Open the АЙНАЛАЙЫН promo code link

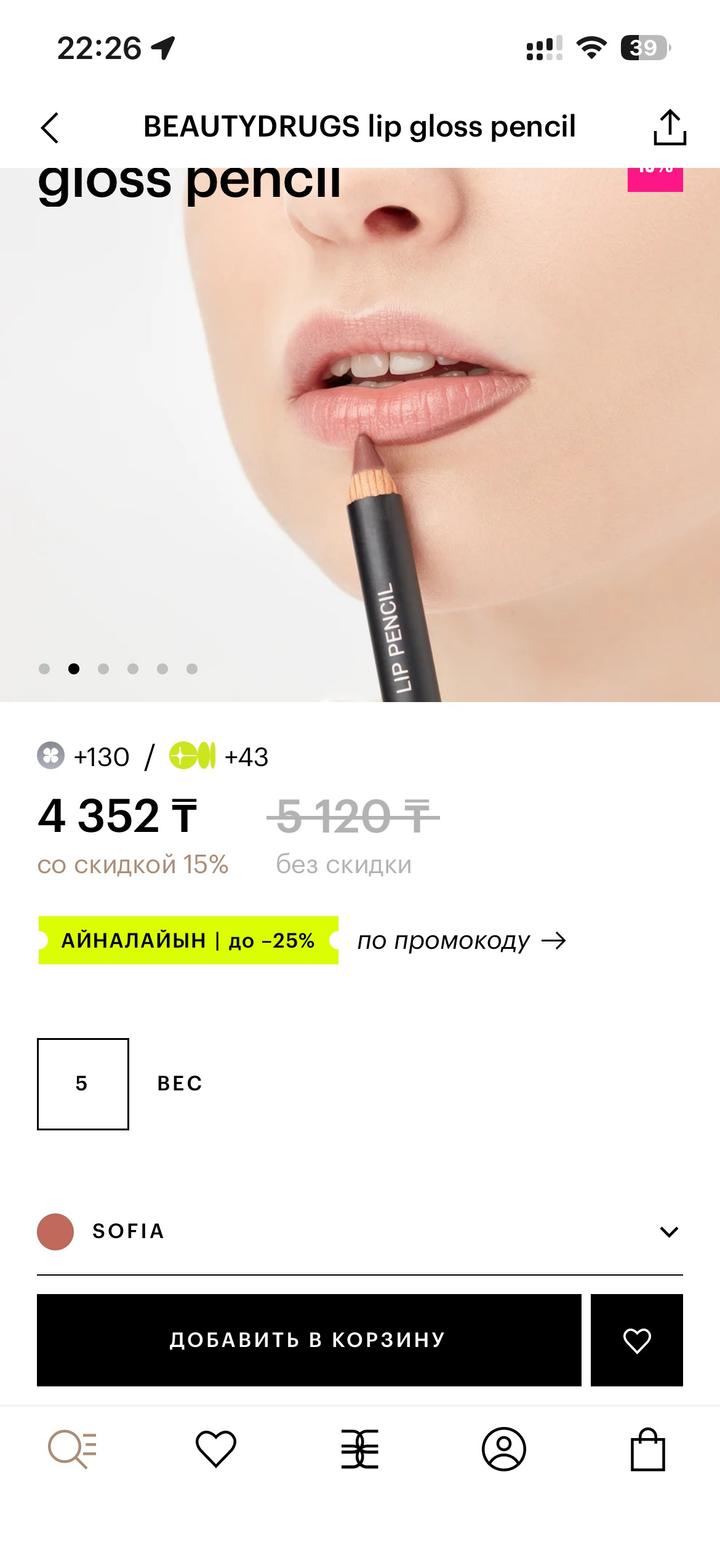point(461,941)
